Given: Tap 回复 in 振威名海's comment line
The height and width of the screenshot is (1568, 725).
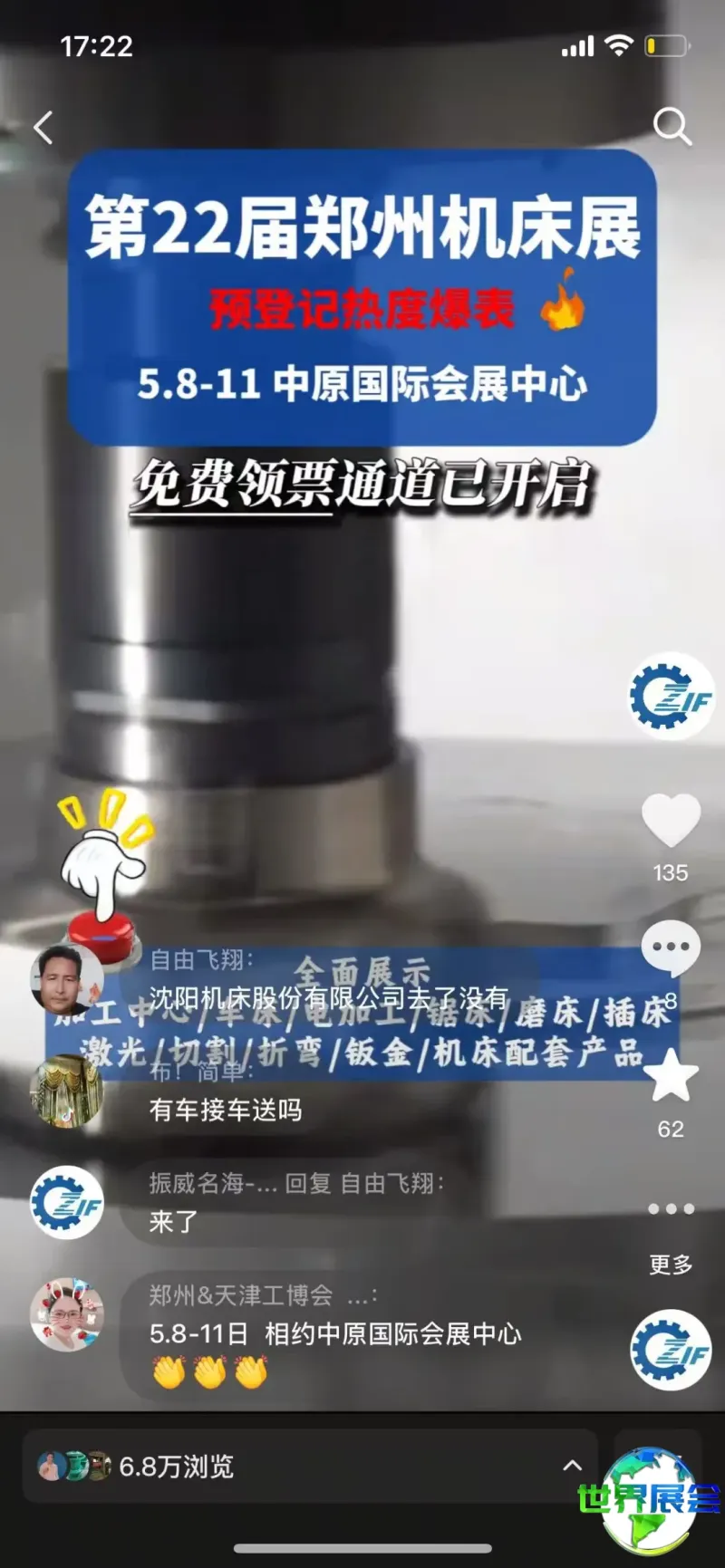Looking at the screenshot, I should 306,1182.
